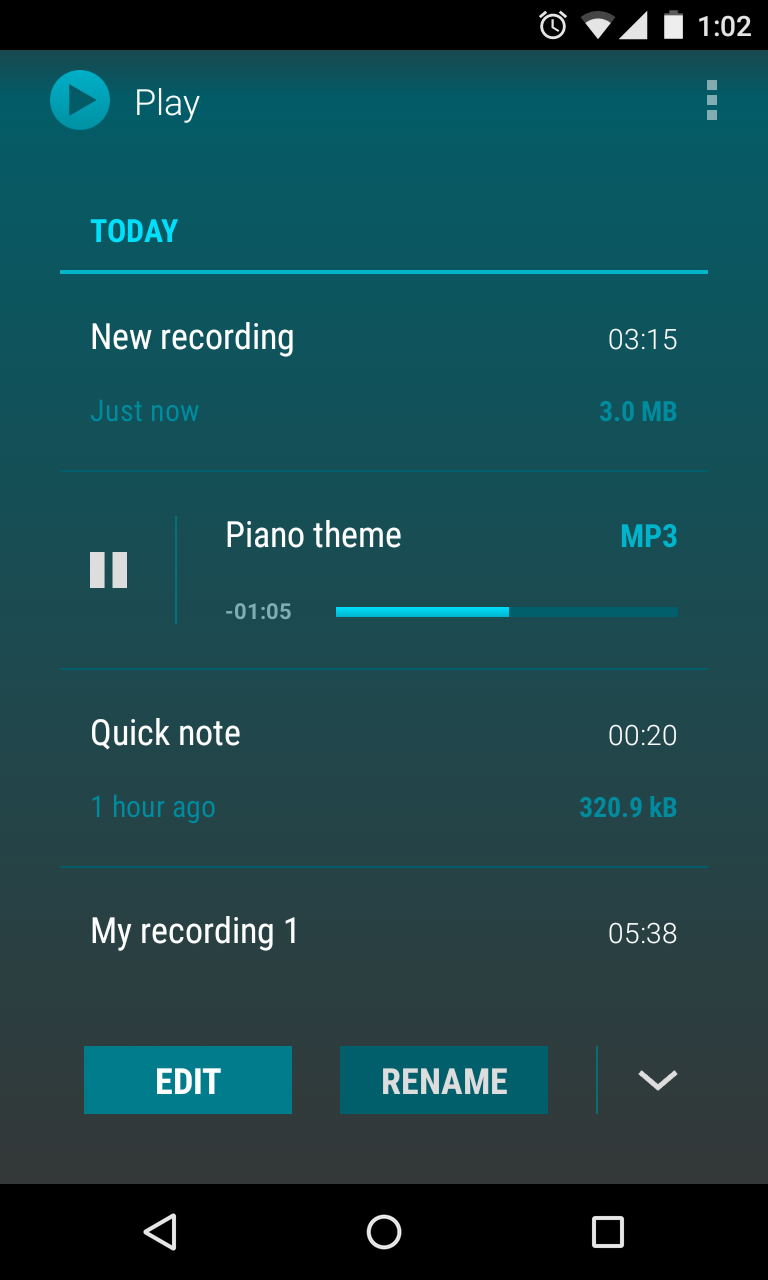This screenshot has height=1280, width=768.
Task: Return to the home screen
Action: (x=384, y=1232)
